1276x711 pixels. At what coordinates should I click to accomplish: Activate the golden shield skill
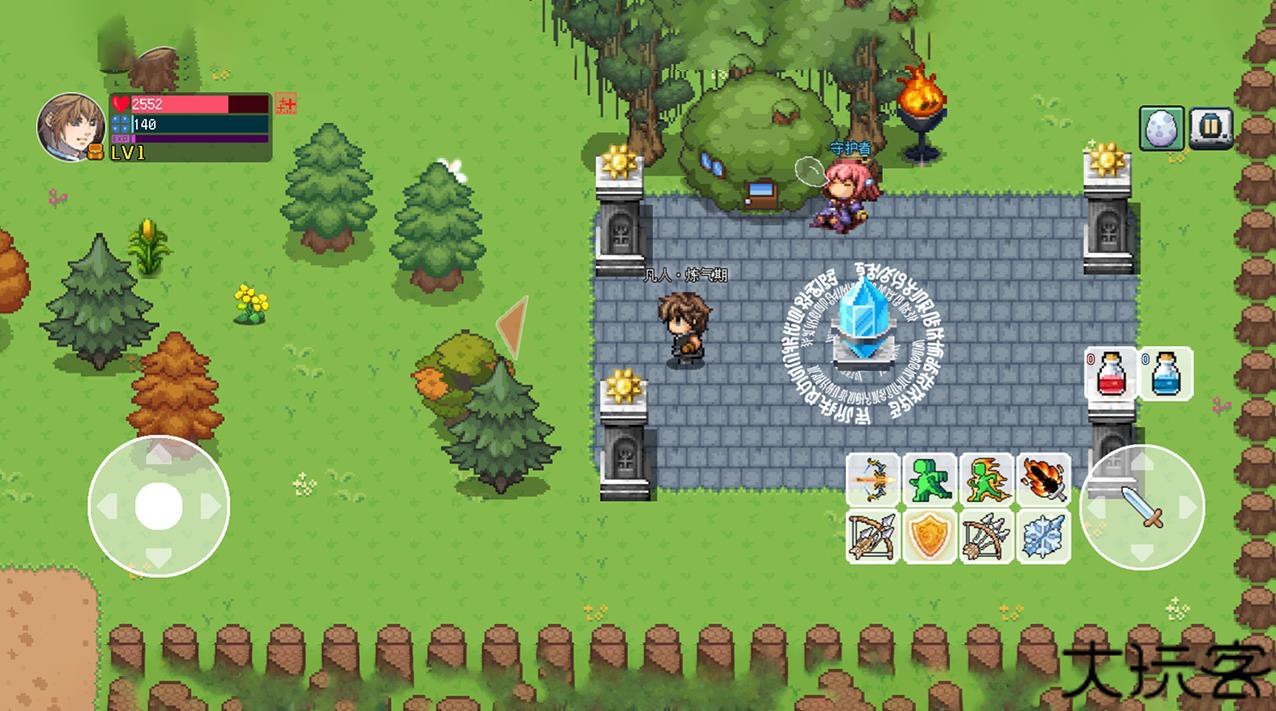pyautogui.click(x=930, y=537)
